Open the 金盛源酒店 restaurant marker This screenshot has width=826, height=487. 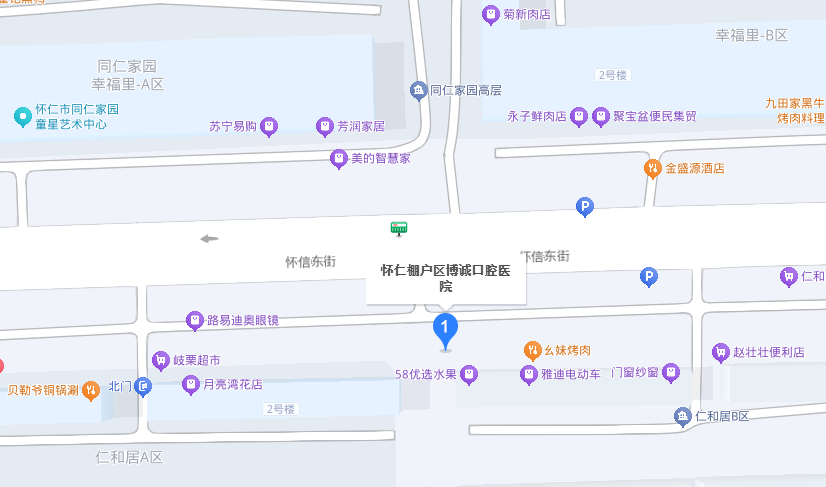652,169
